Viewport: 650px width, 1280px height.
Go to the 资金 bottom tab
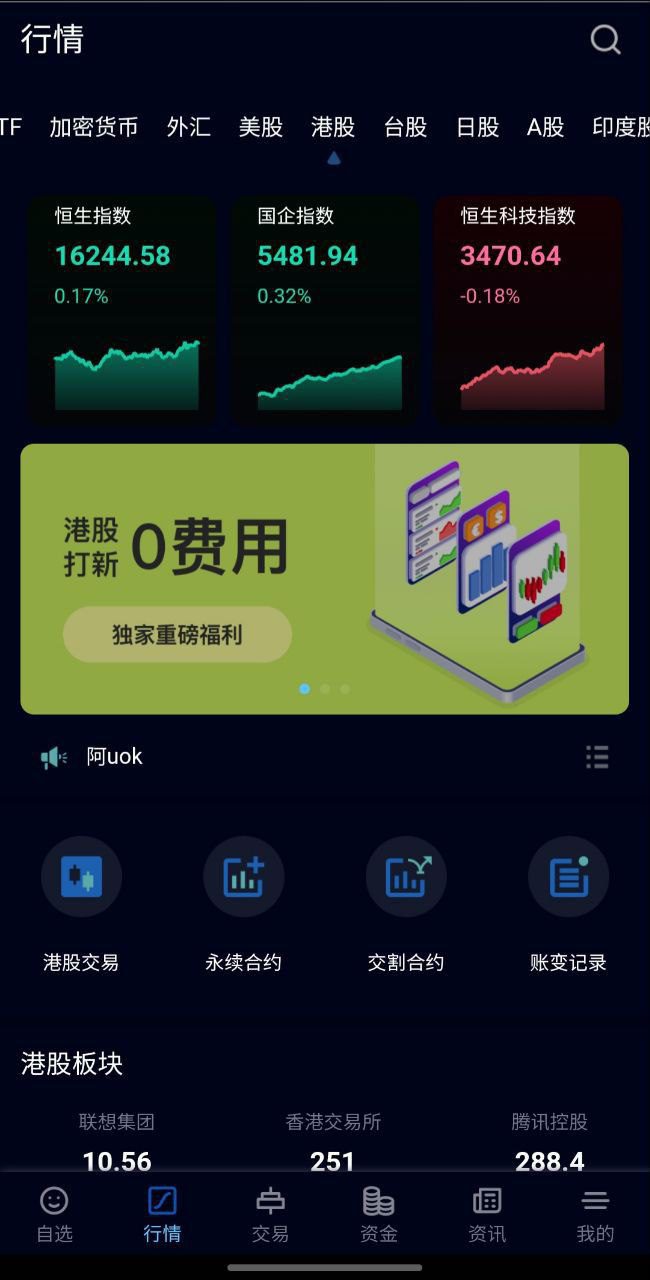pyautogui.click(x=378, y=1213)
